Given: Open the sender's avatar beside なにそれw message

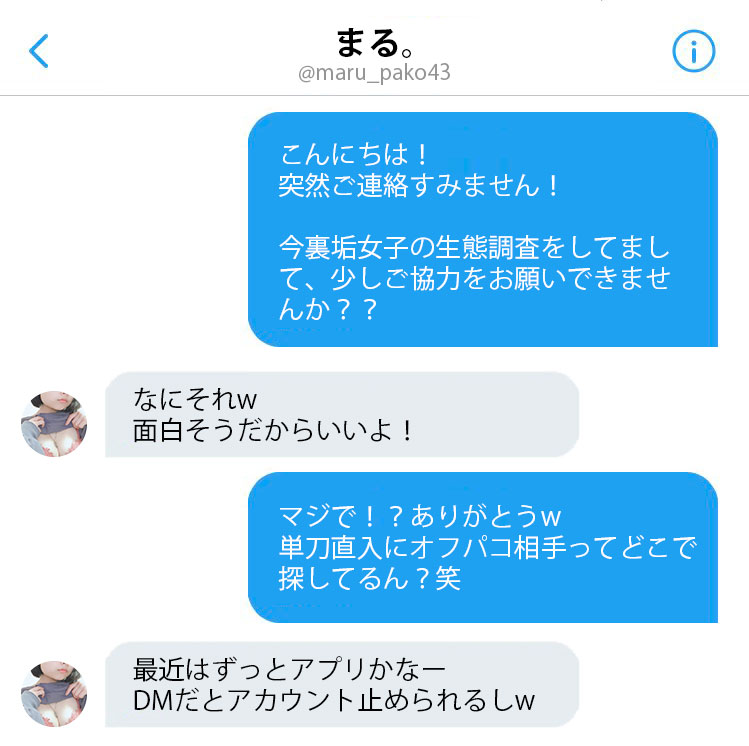Looking at the screenshot, I should (54, 424).
